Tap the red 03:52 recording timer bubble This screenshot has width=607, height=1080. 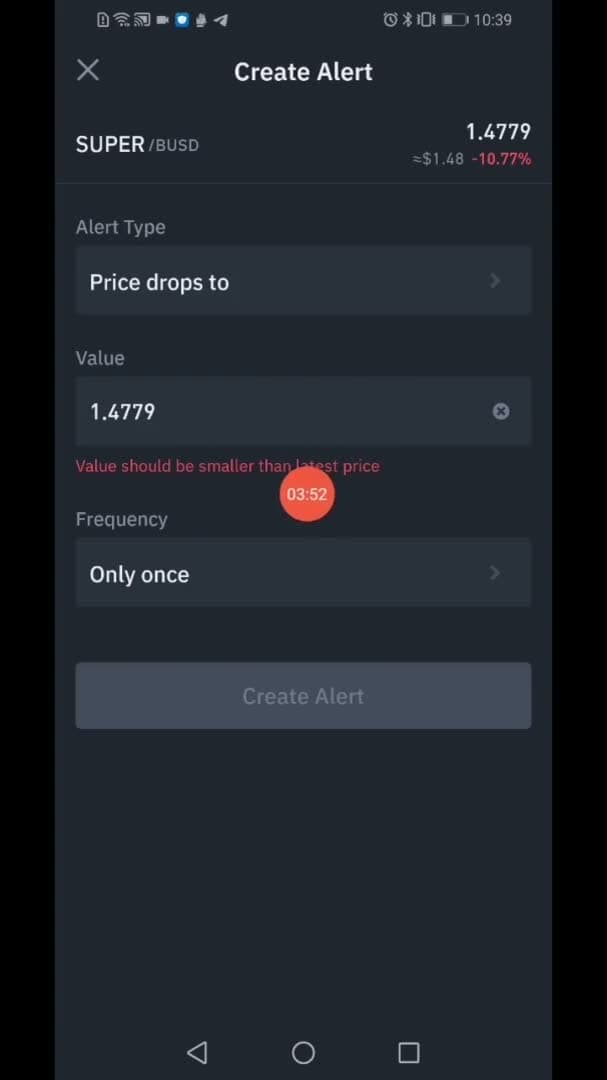click(307, 494)
